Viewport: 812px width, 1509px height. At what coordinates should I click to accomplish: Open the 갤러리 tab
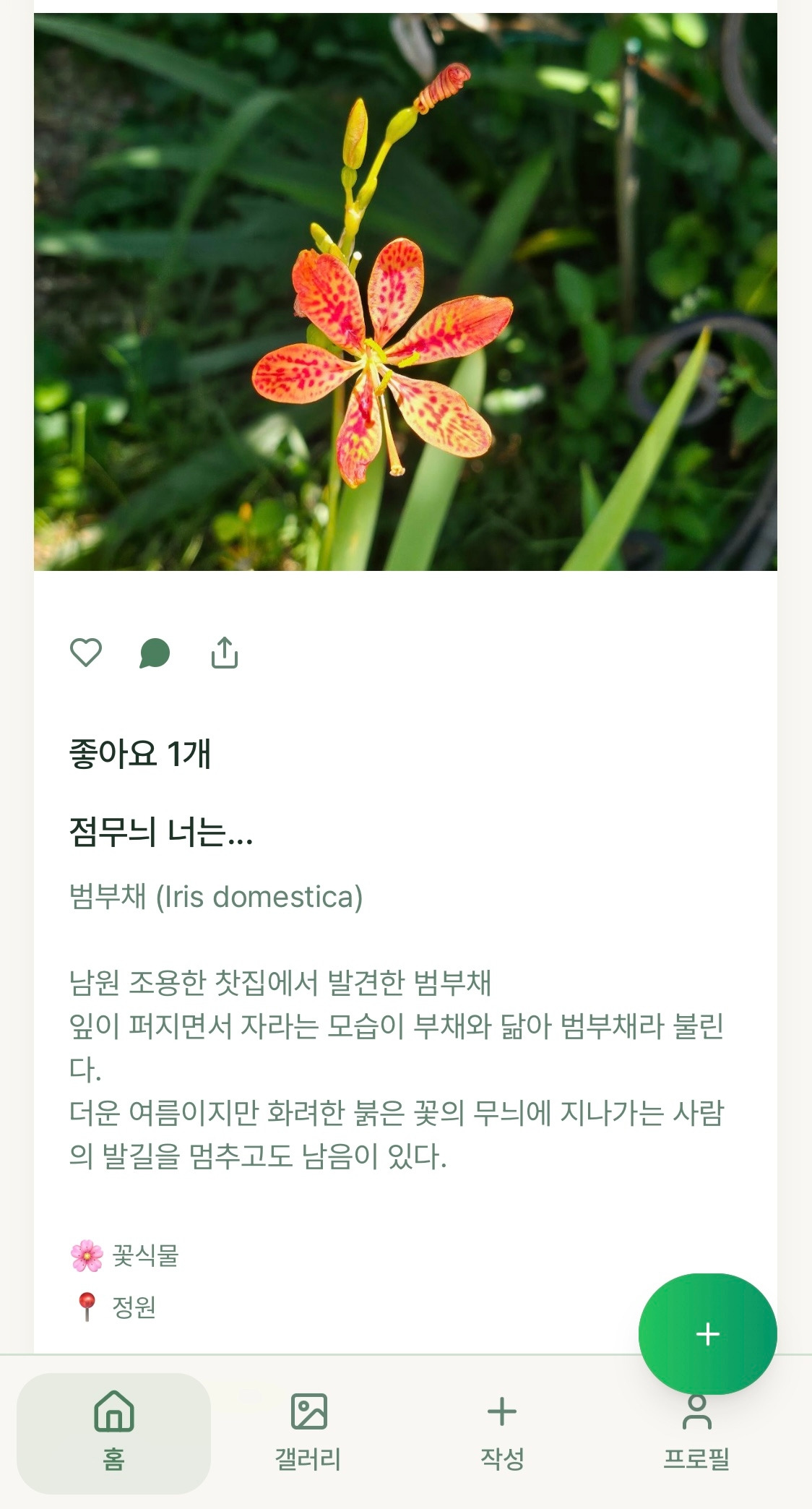[308, 1432]
